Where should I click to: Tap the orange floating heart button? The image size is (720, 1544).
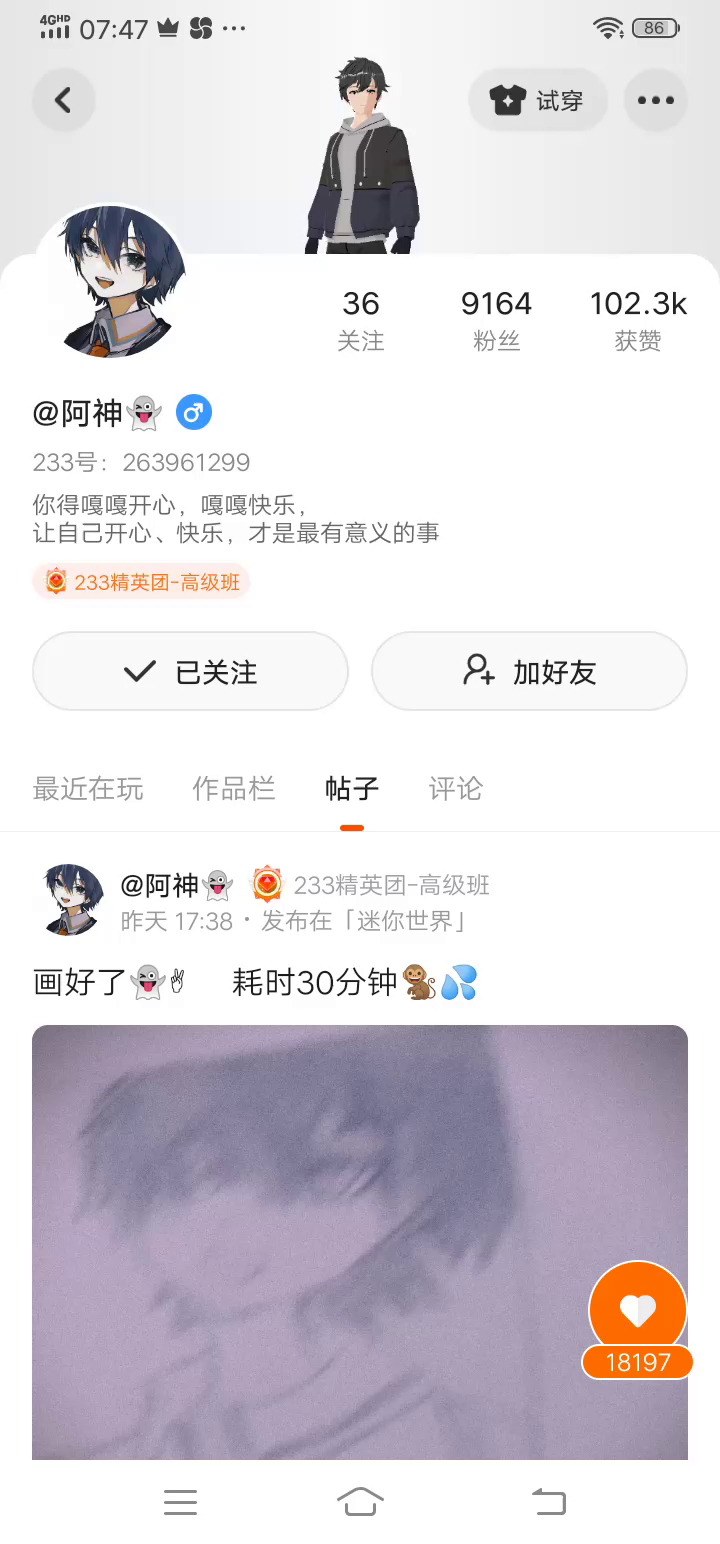tap(638, 1309)
